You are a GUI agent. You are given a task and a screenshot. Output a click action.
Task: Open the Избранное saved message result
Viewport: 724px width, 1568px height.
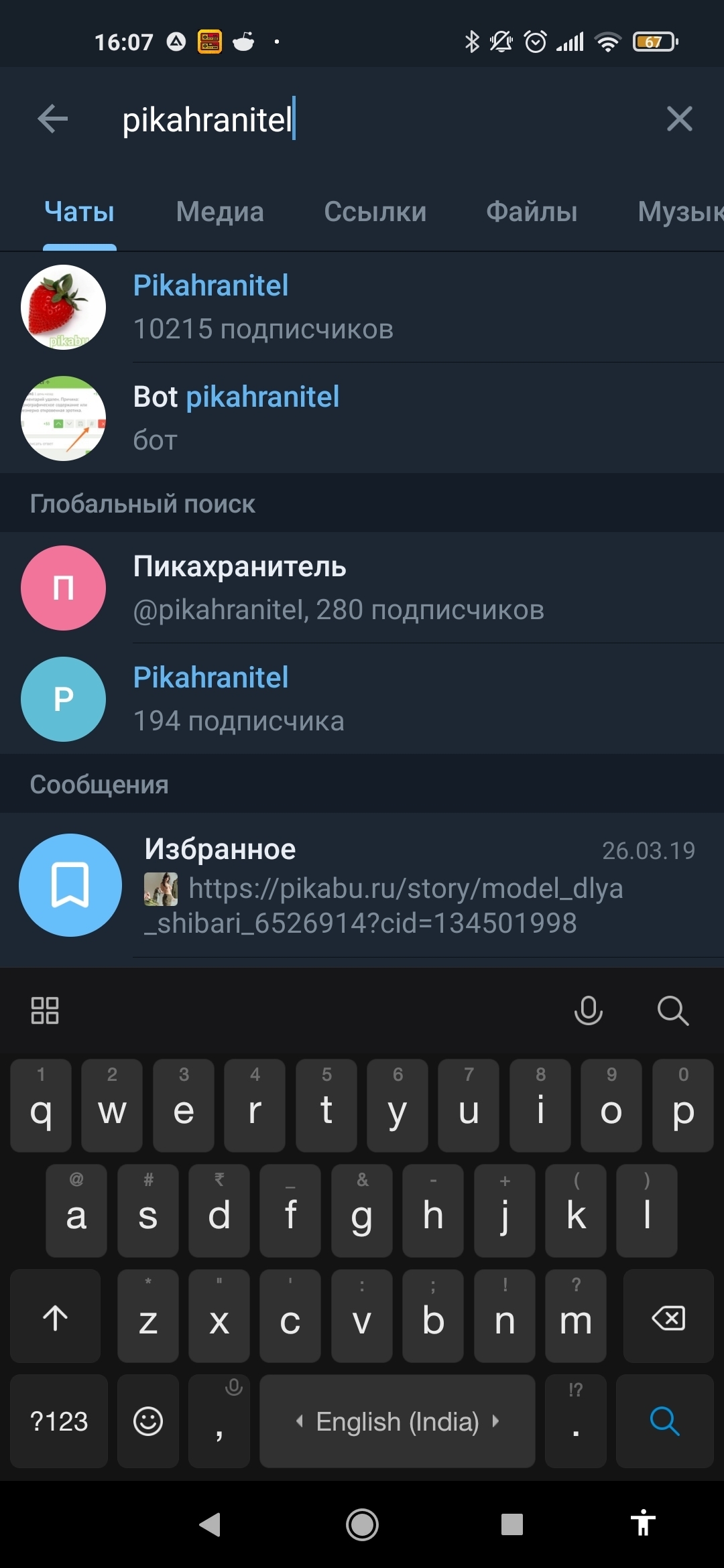click(x=362, y=885)
